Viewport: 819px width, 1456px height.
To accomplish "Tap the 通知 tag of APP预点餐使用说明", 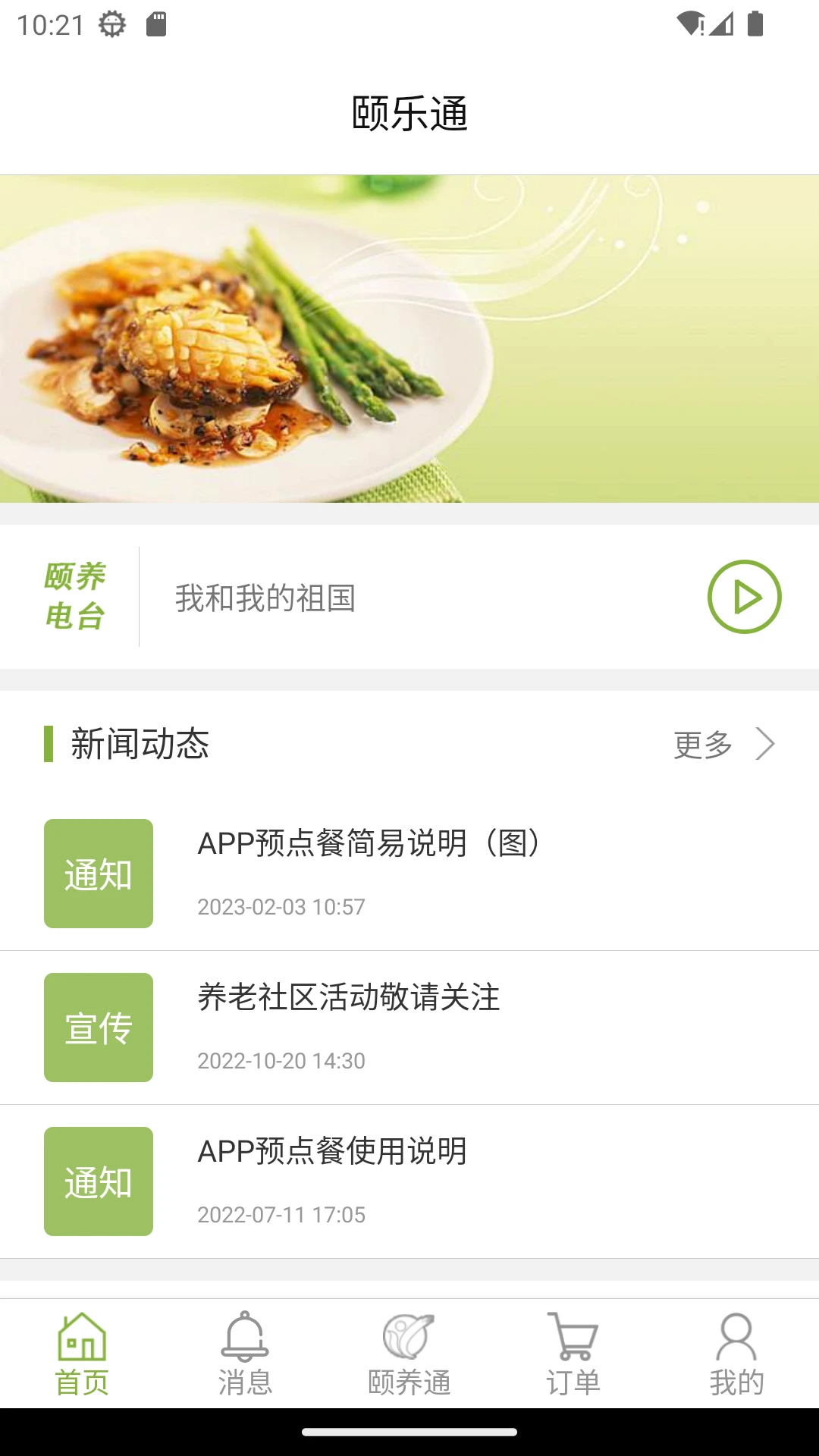I will [x=99, y=1181].
